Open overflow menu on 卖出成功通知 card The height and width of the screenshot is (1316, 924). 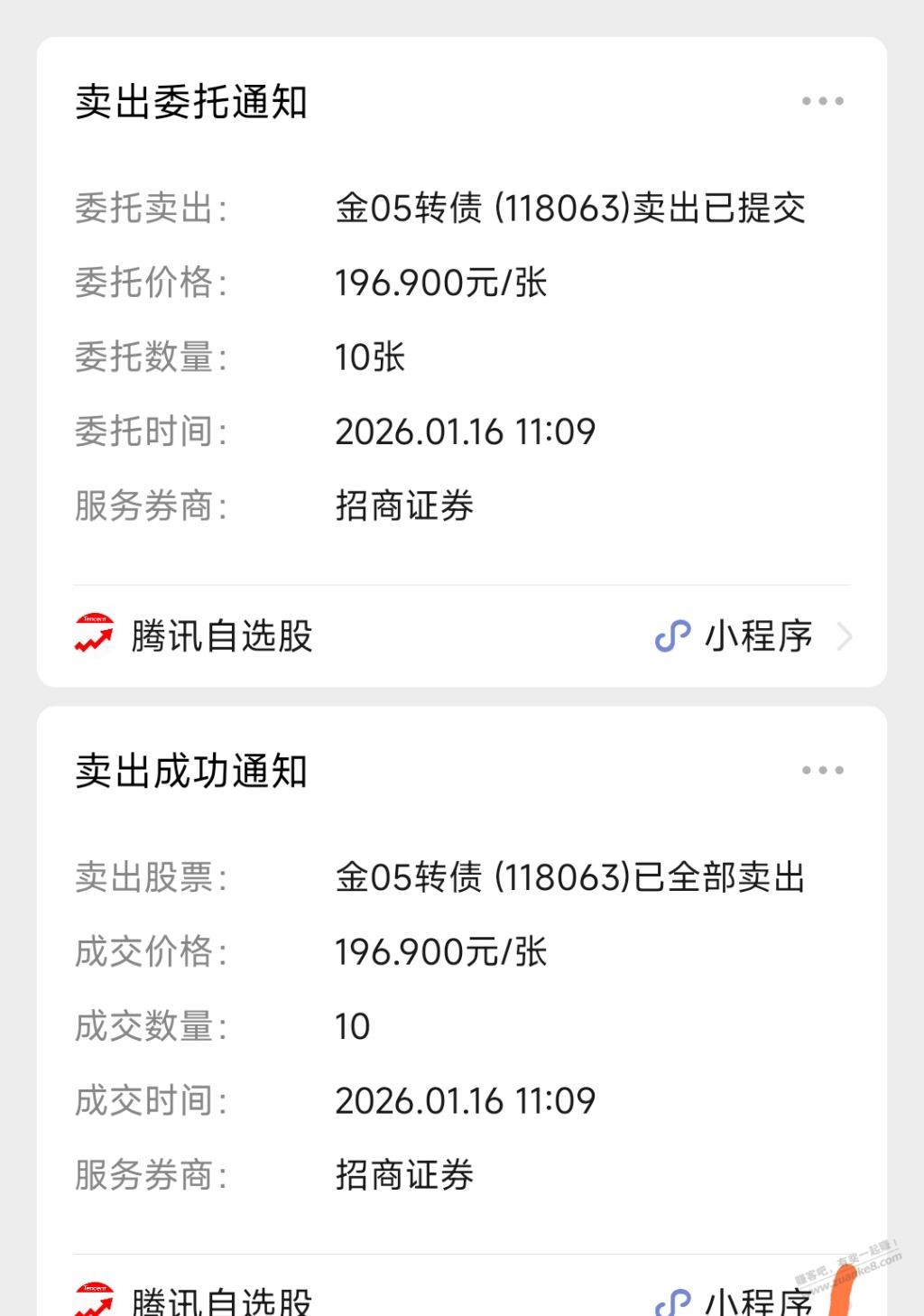[822, 770]
